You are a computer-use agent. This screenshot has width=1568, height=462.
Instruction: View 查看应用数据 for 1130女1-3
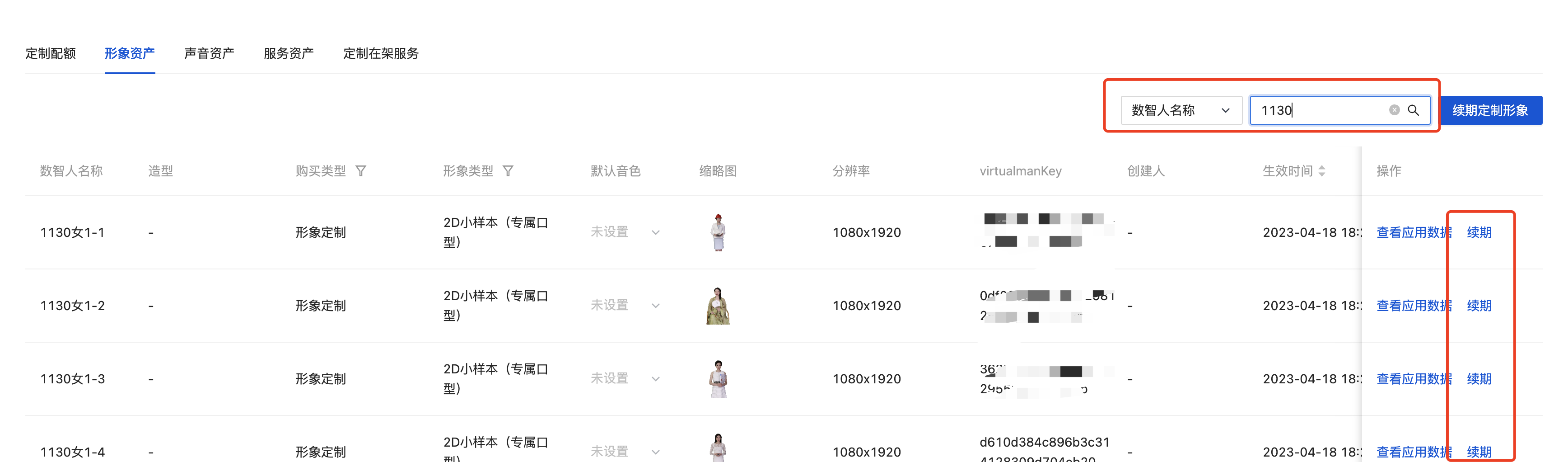tap(1414, 378)
